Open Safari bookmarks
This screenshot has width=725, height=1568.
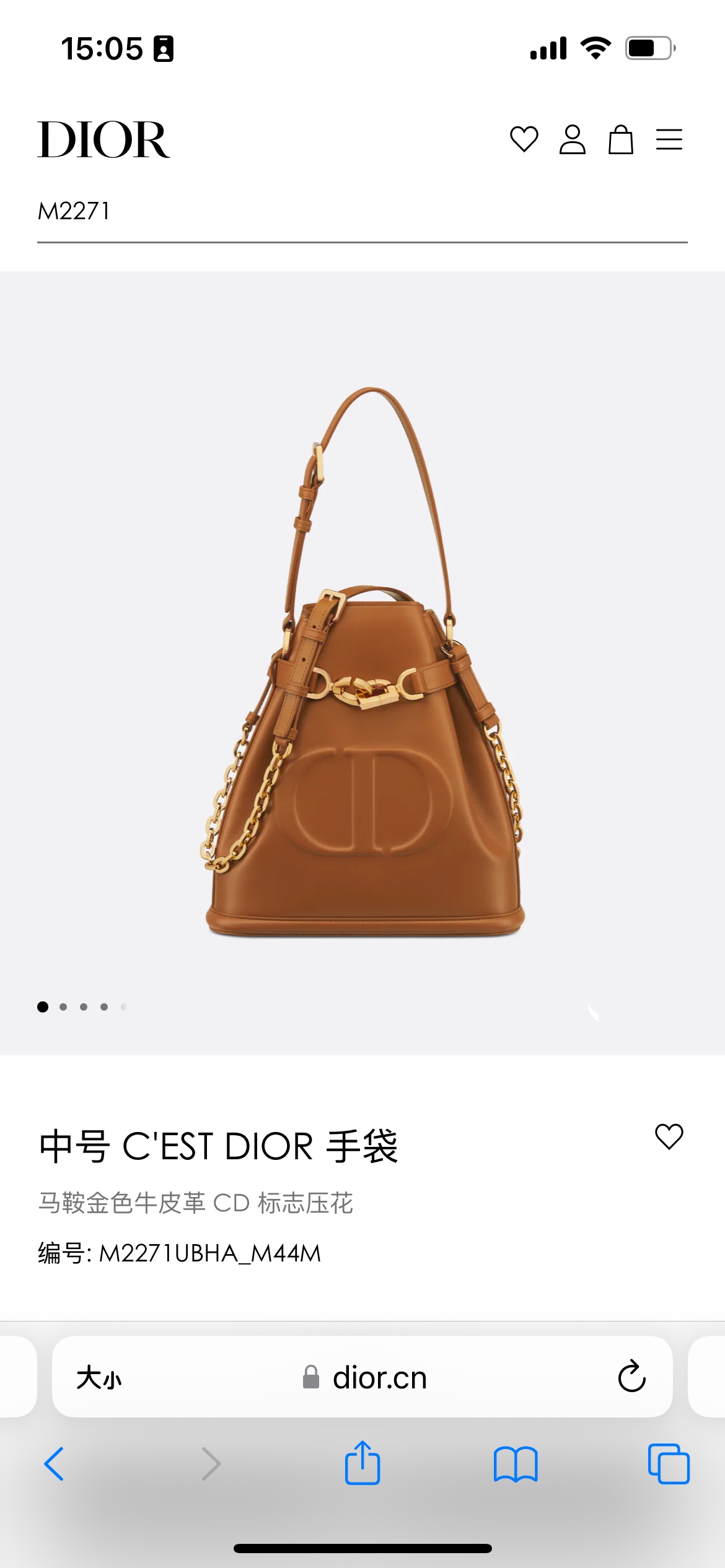tap(515, 1464)
